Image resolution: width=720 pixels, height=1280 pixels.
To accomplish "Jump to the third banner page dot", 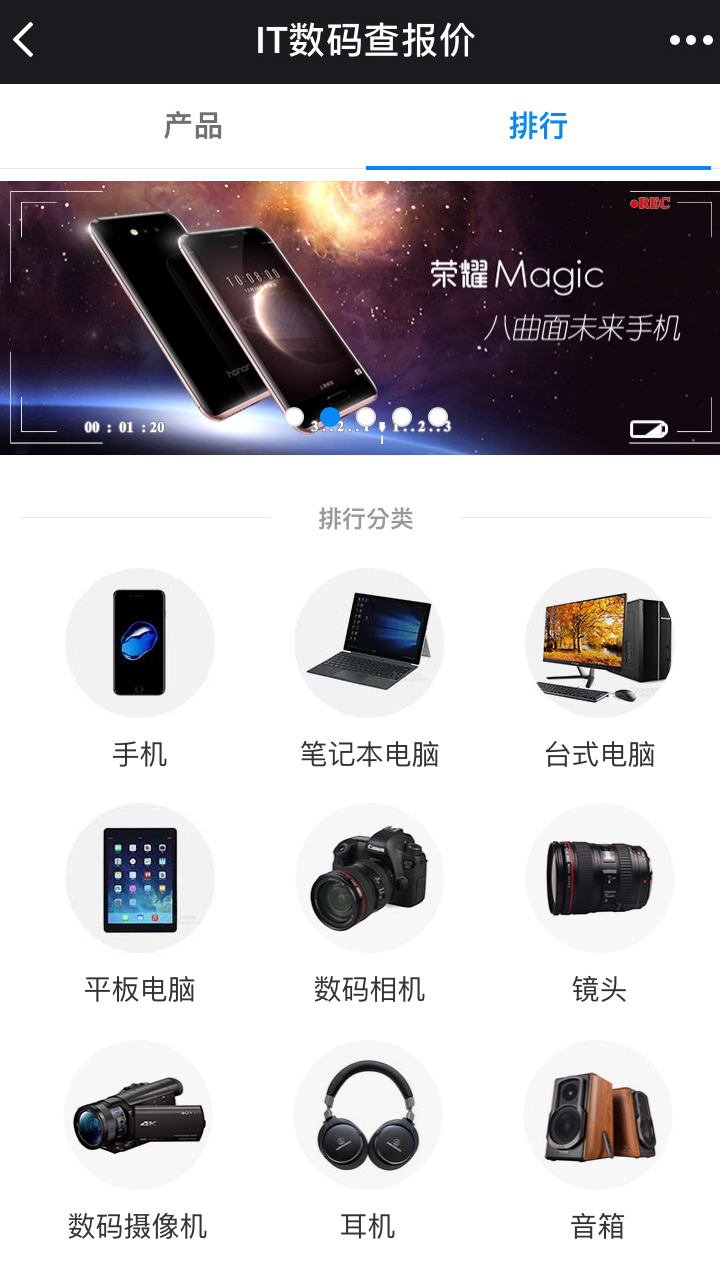I will pyautogui.click(x=366, y=417).
